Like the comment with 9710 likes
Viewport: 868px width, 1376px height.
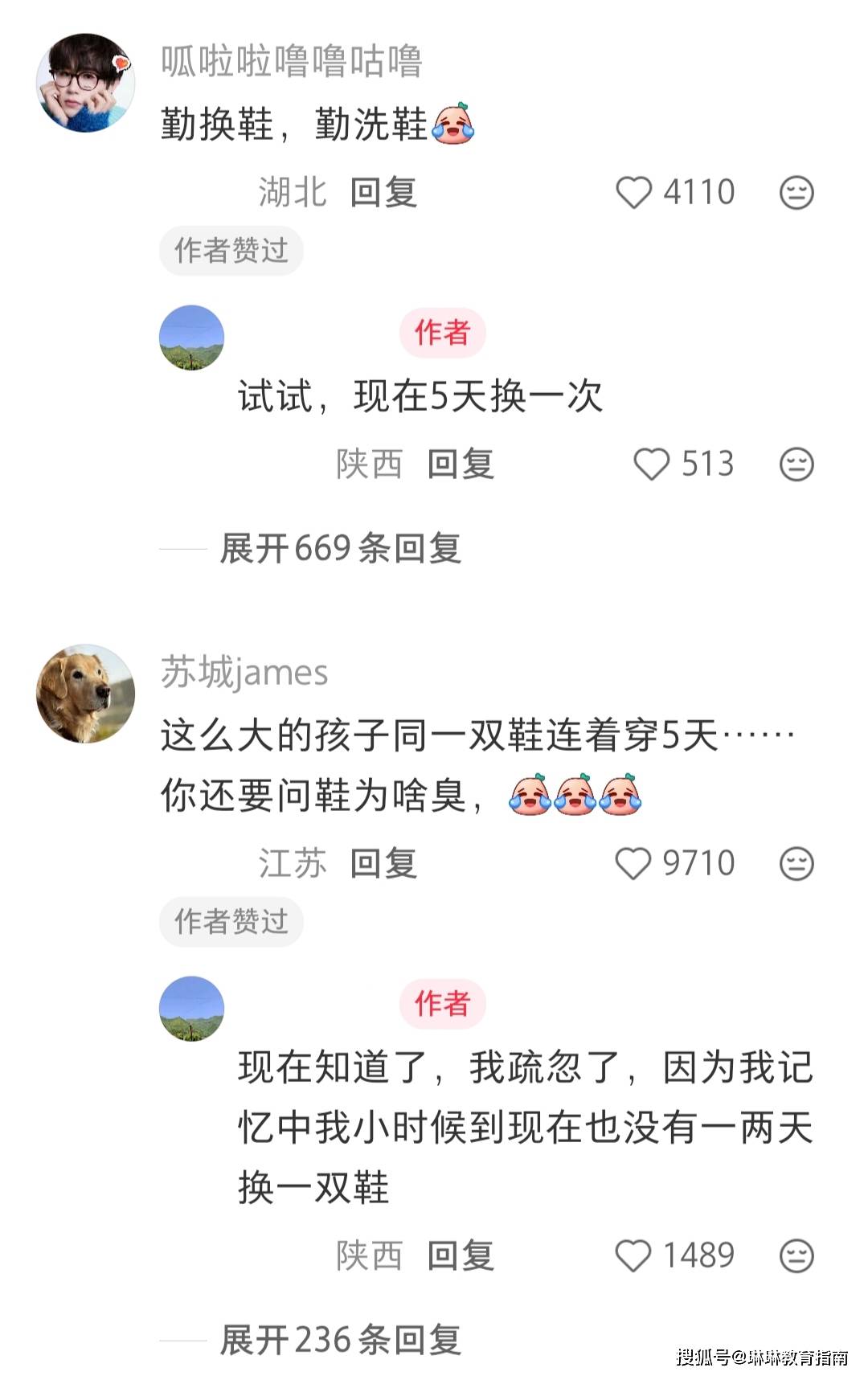pos(633,863)
